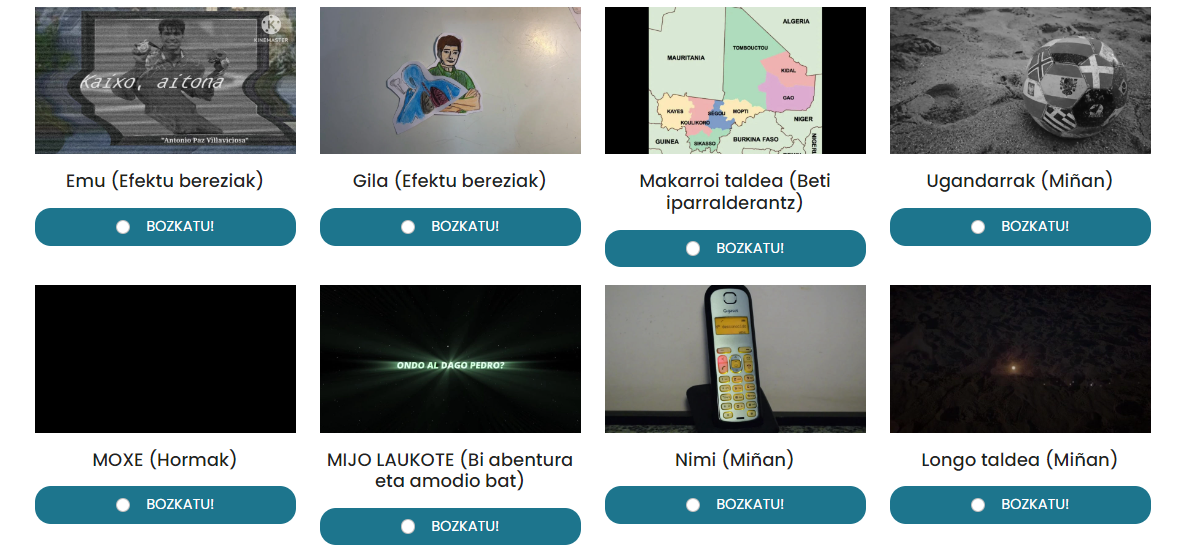View the Nimi telephone thumbnail
1187x549 pixels.
[735, 359]
